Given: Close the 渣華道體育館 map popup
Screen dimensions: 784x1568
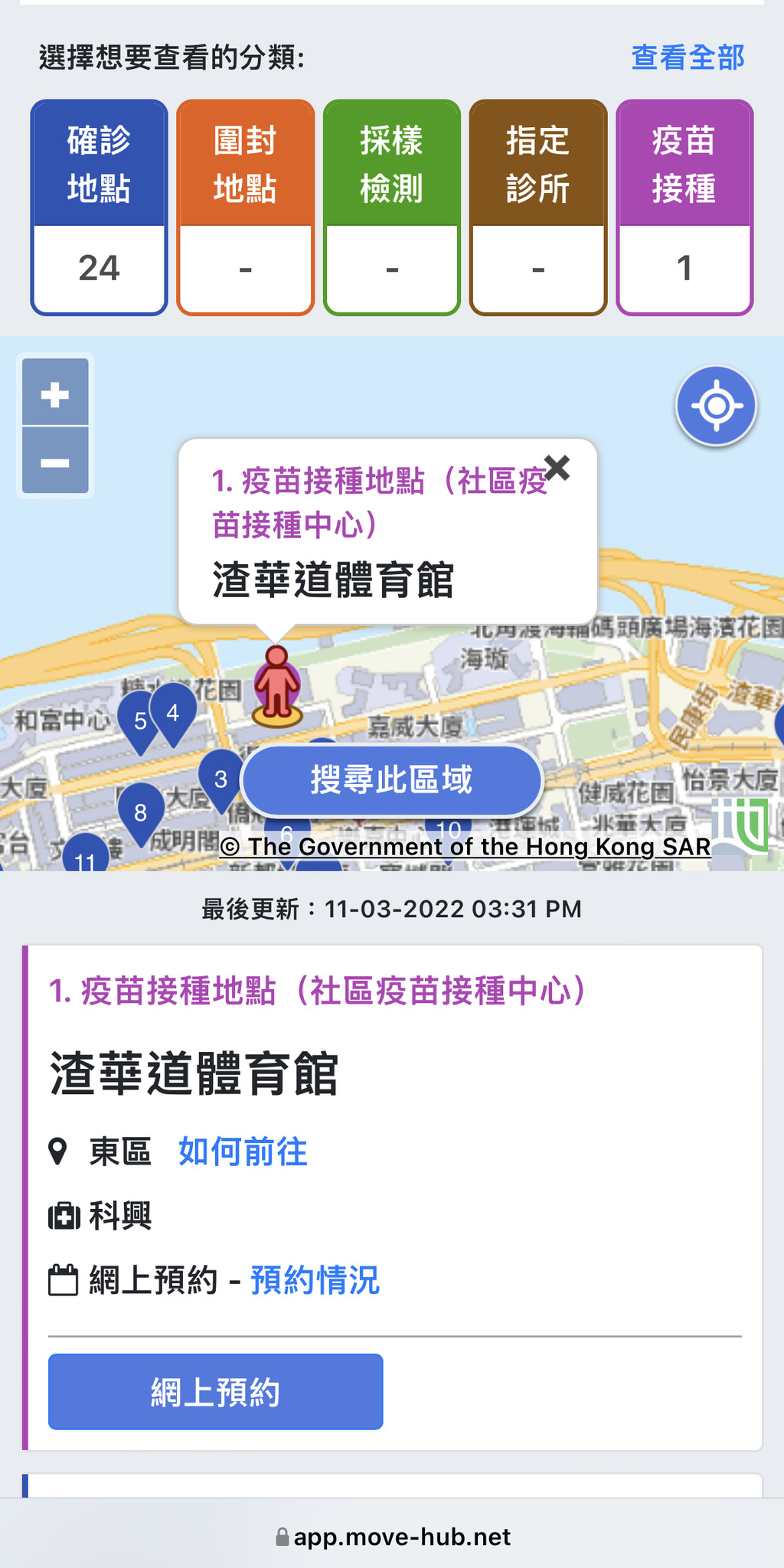Looking at the screenshot, I should (x=557, y=466).
